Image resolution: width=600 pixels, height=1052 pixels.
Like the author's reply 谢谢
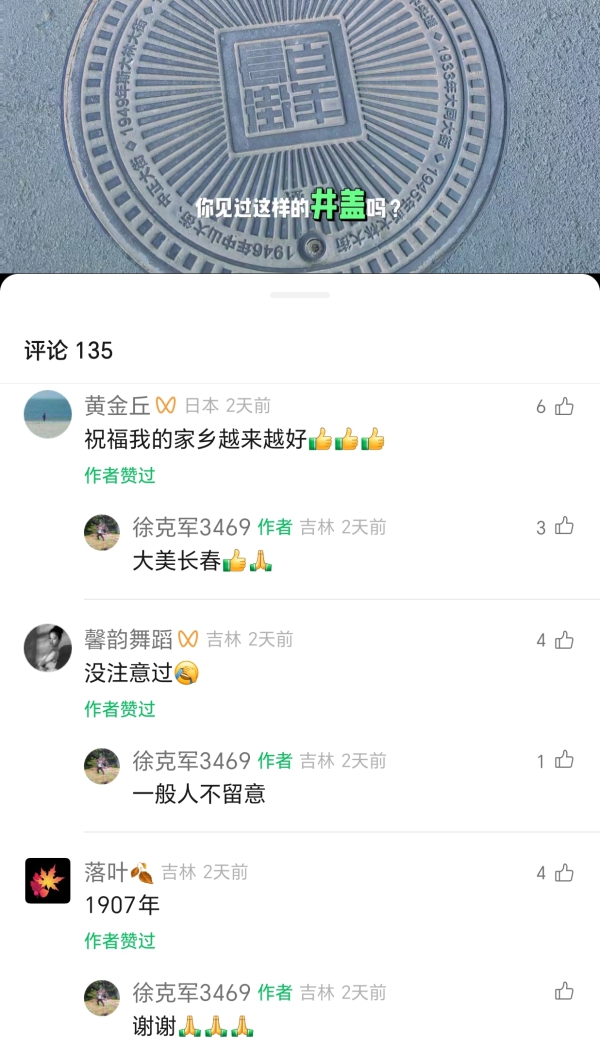(x=564, y=992)
